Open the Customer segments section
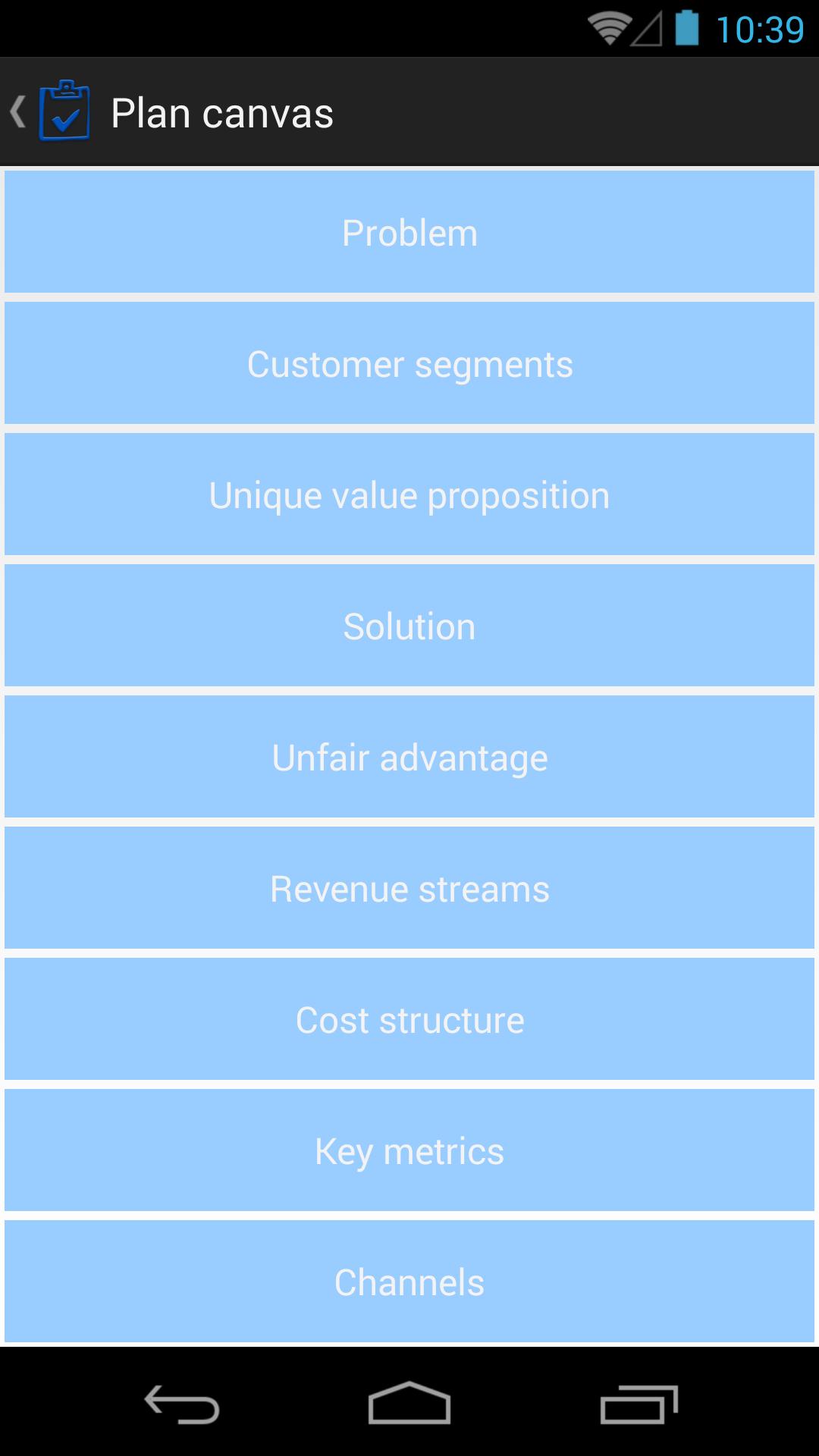 pyautogui.click(x=409, y=362)
